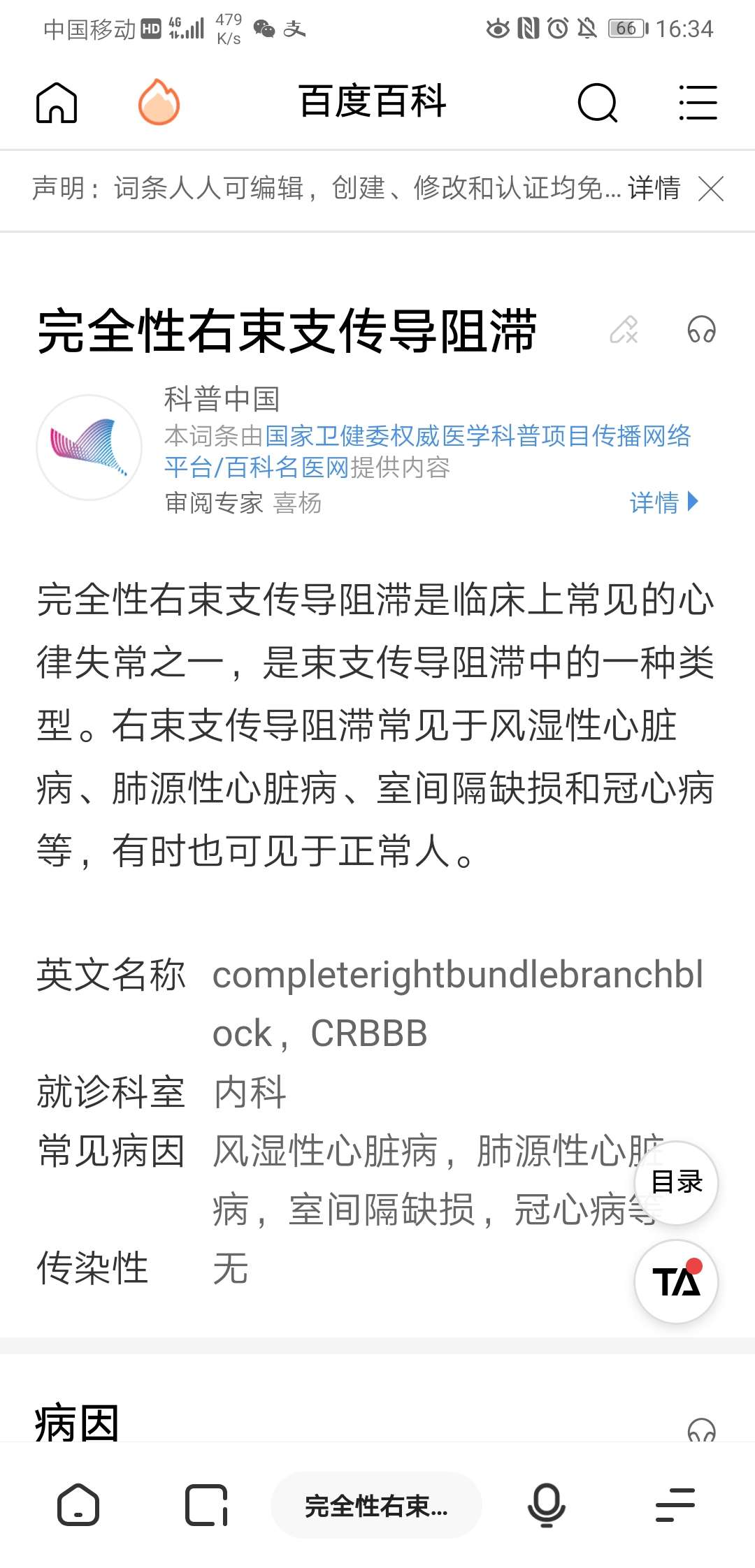Open the Baike search magnifier

598,103
